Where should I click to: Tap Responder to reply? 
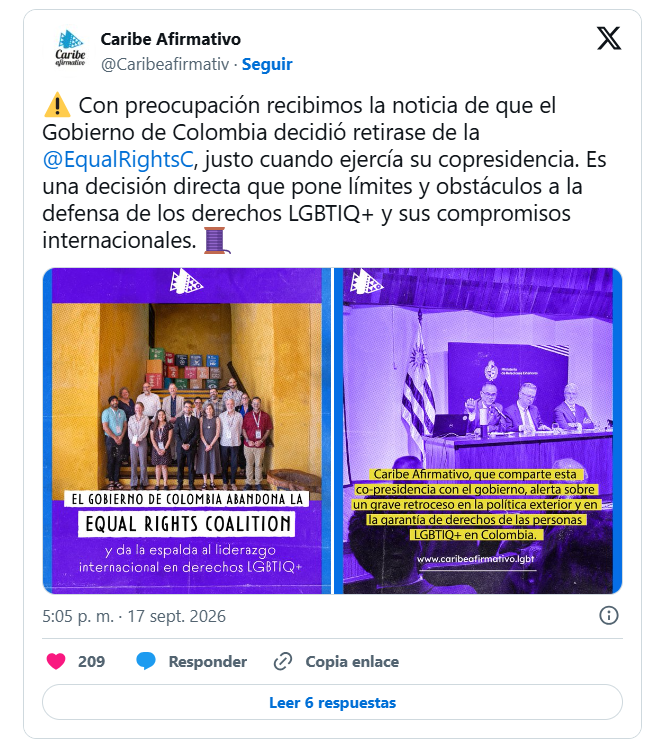[x=191, y=662]
